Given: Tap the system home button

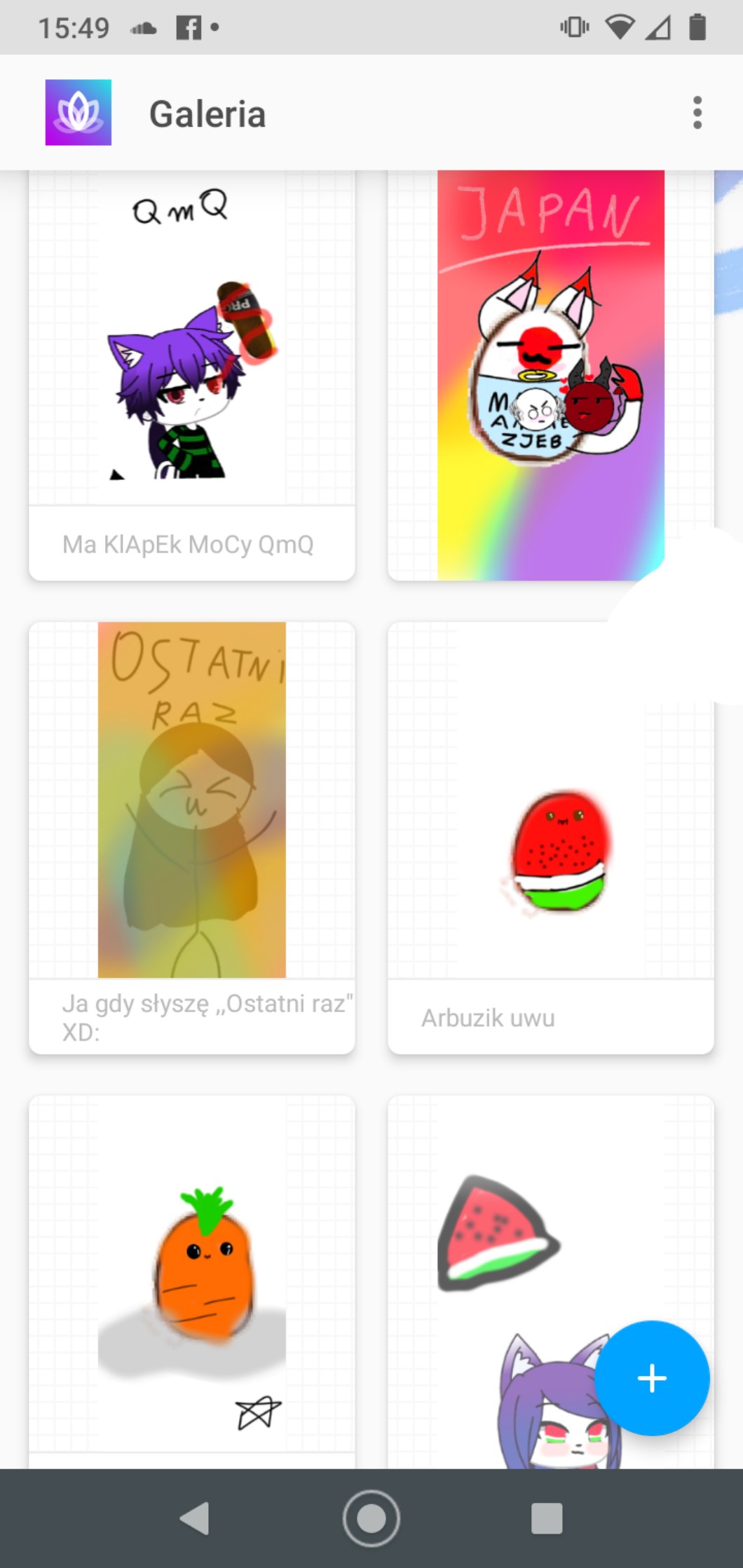Looking at the screenshot, I should click(x=371, y=1518).
